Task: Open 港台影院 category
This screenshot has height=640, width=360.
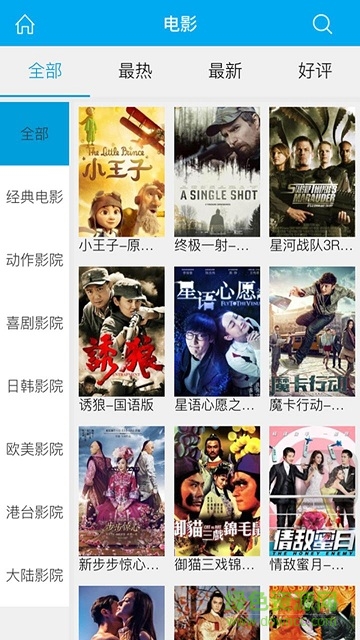Action: click(x=35, y=512)
